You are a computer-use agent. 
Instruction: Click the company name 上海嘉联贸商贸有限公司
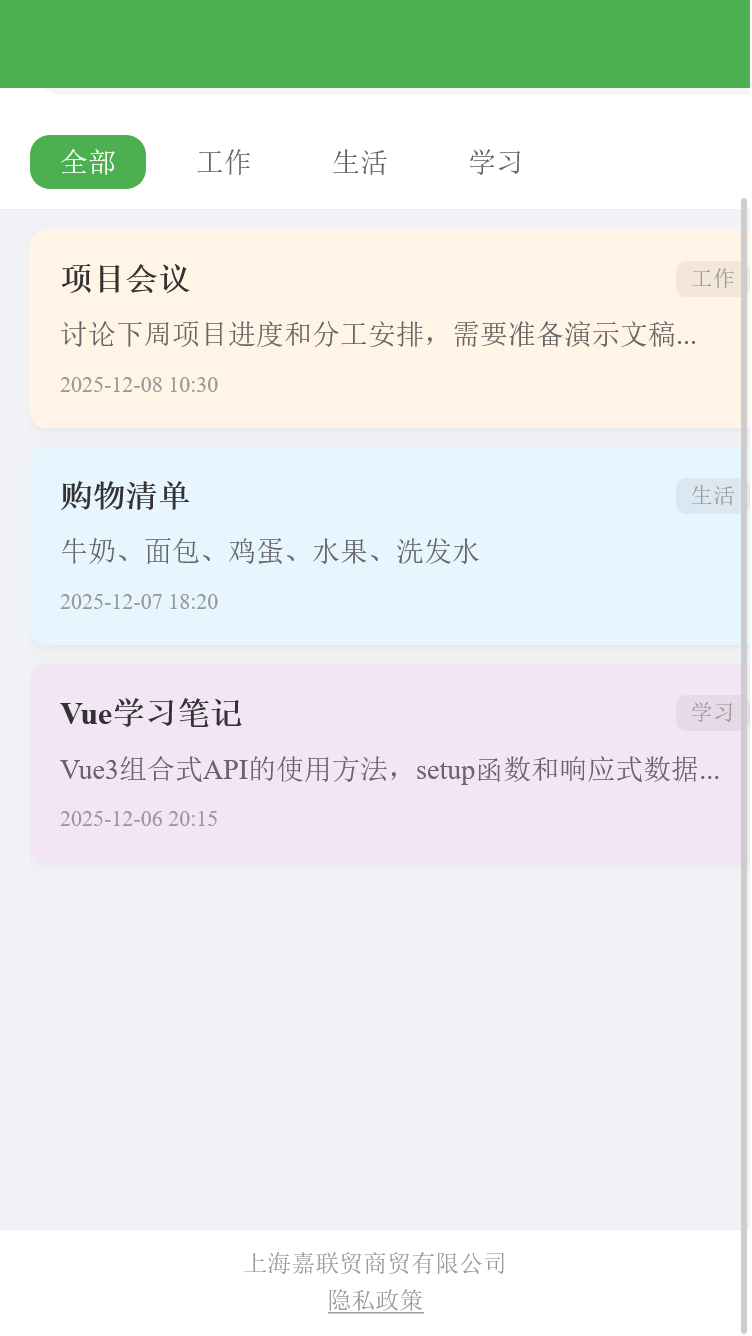pos(375,1263)
